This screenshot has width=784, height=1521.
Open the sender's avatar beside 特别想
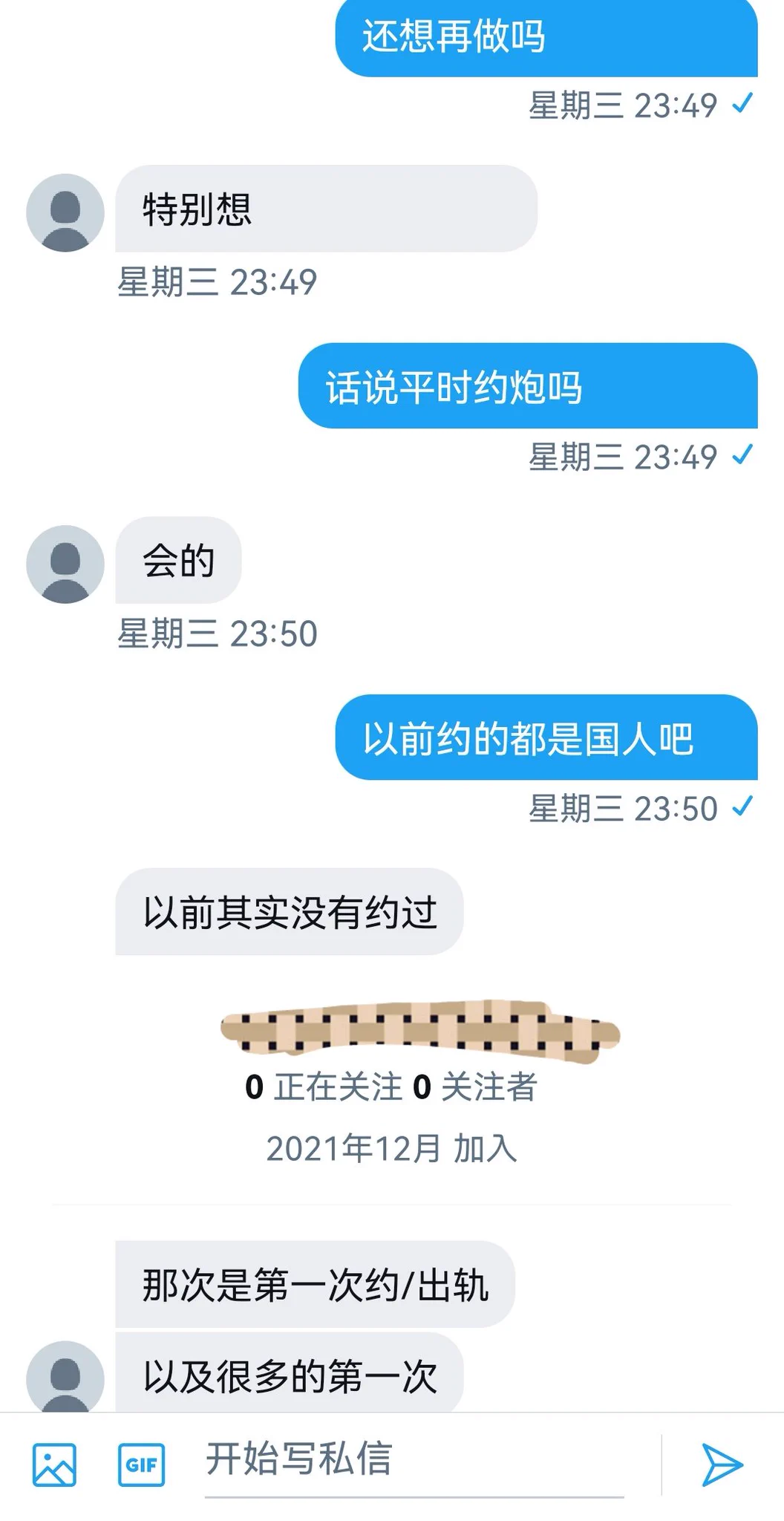pos(65,213)
